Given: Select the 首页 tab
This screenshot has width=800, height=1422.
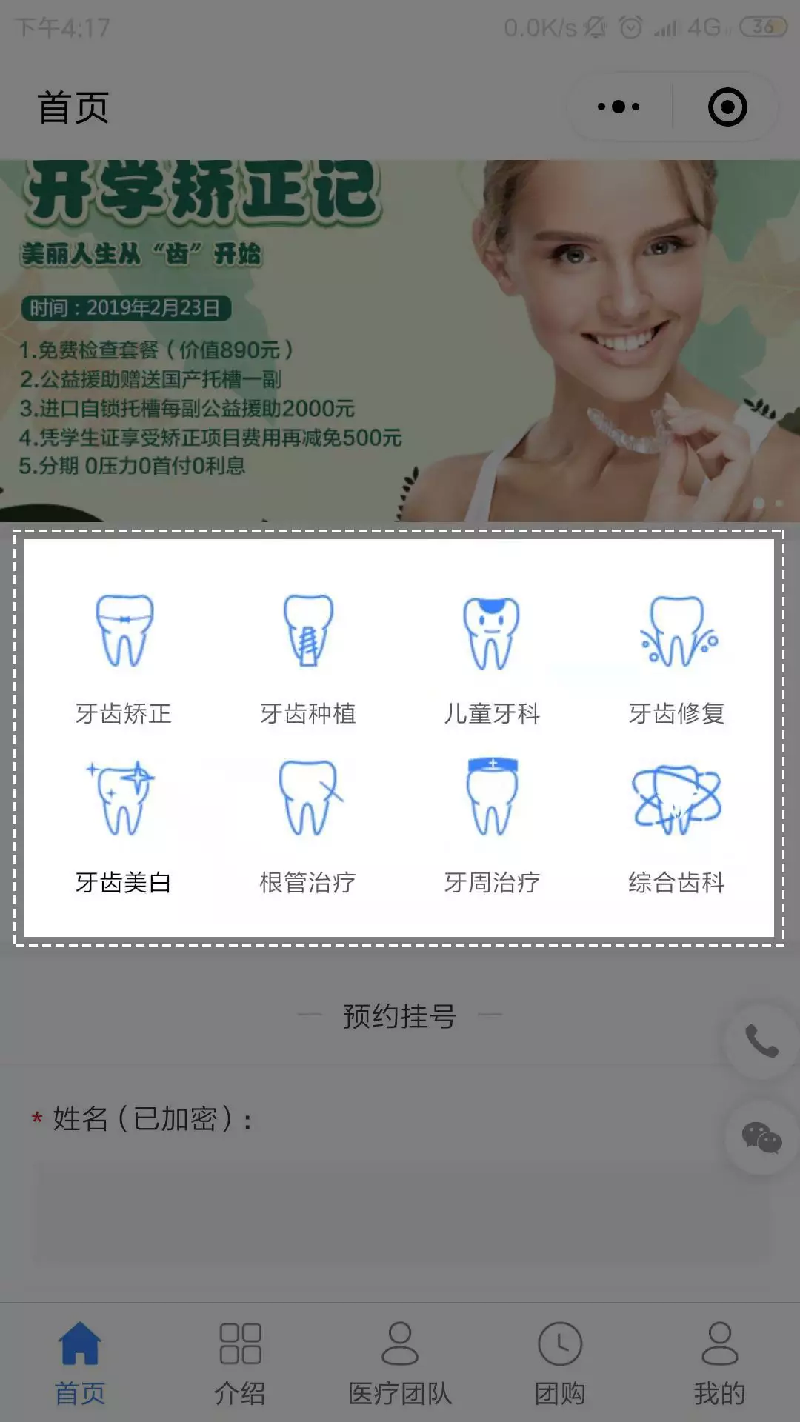Looking at the screenshot, I should pyautogui.click(x=80, y=1362).
